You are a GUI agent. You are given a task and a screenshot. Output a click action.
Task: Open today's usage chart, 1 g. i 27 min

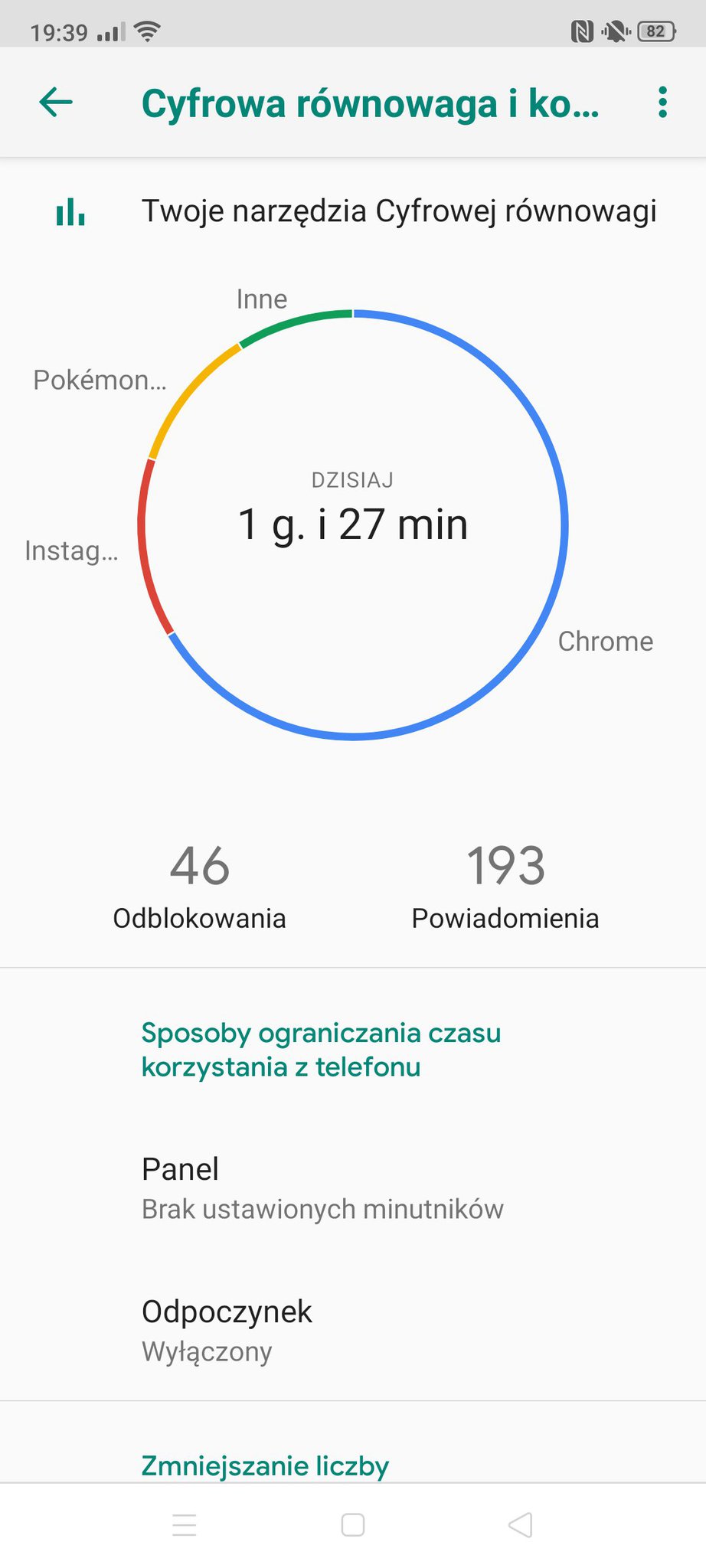pyautogui.click(x=353, y=524)
